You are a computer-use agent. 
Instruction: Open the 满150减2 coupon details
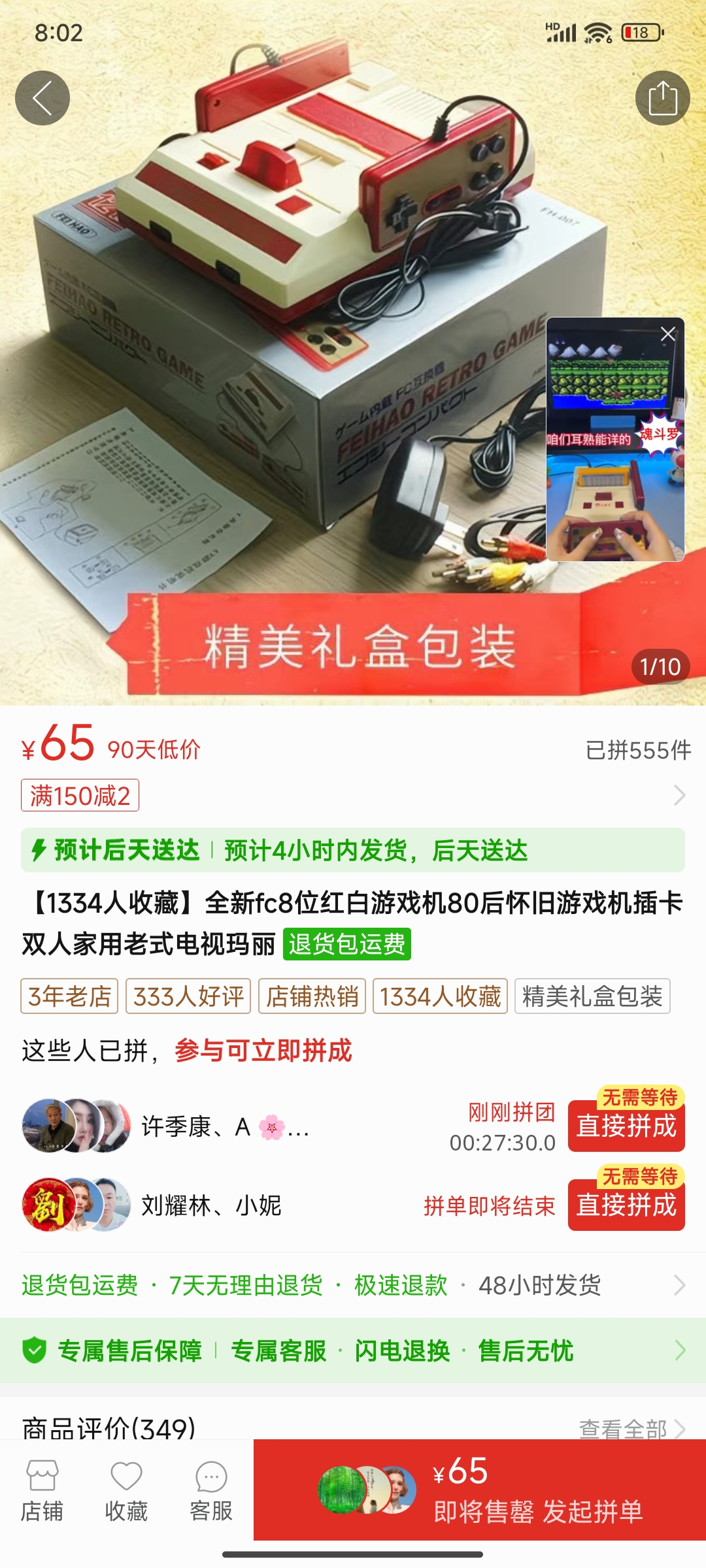click(80, 796)
